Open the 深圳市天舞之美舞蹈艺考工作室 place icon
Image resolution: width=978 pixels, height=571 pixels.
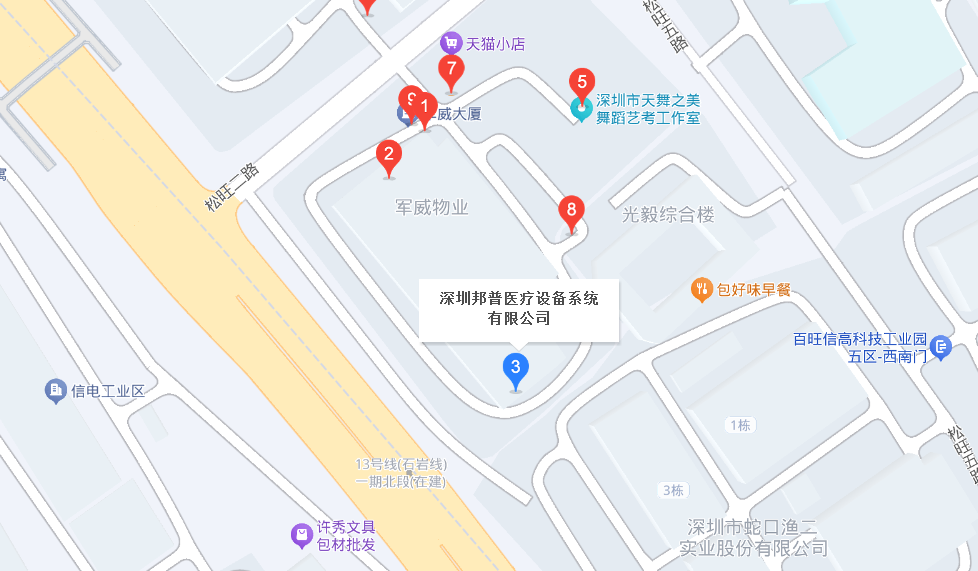581,110
